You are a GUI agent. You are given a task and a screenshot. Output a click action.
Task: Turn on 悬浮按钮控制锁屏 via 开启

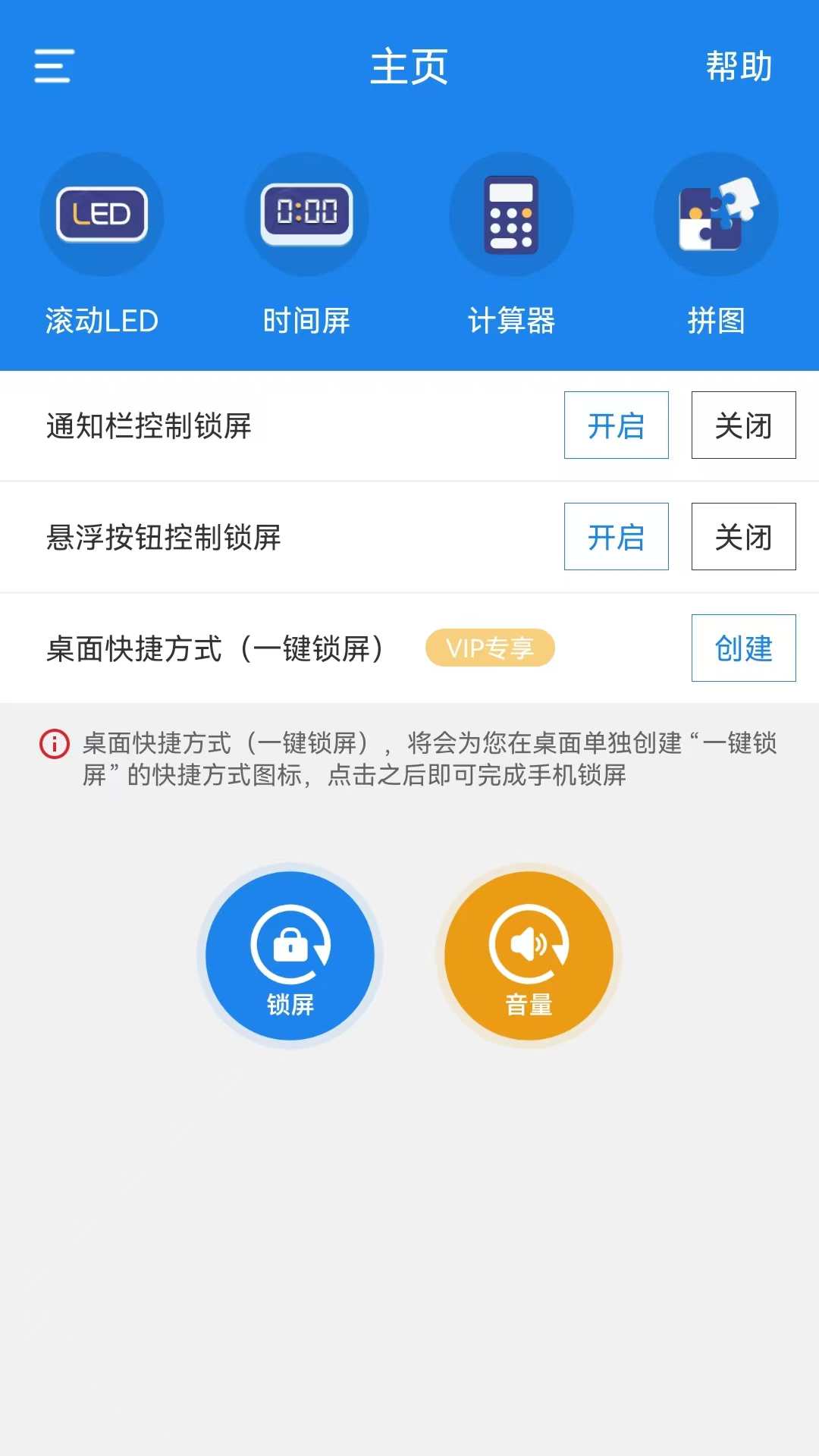point(616,537)
